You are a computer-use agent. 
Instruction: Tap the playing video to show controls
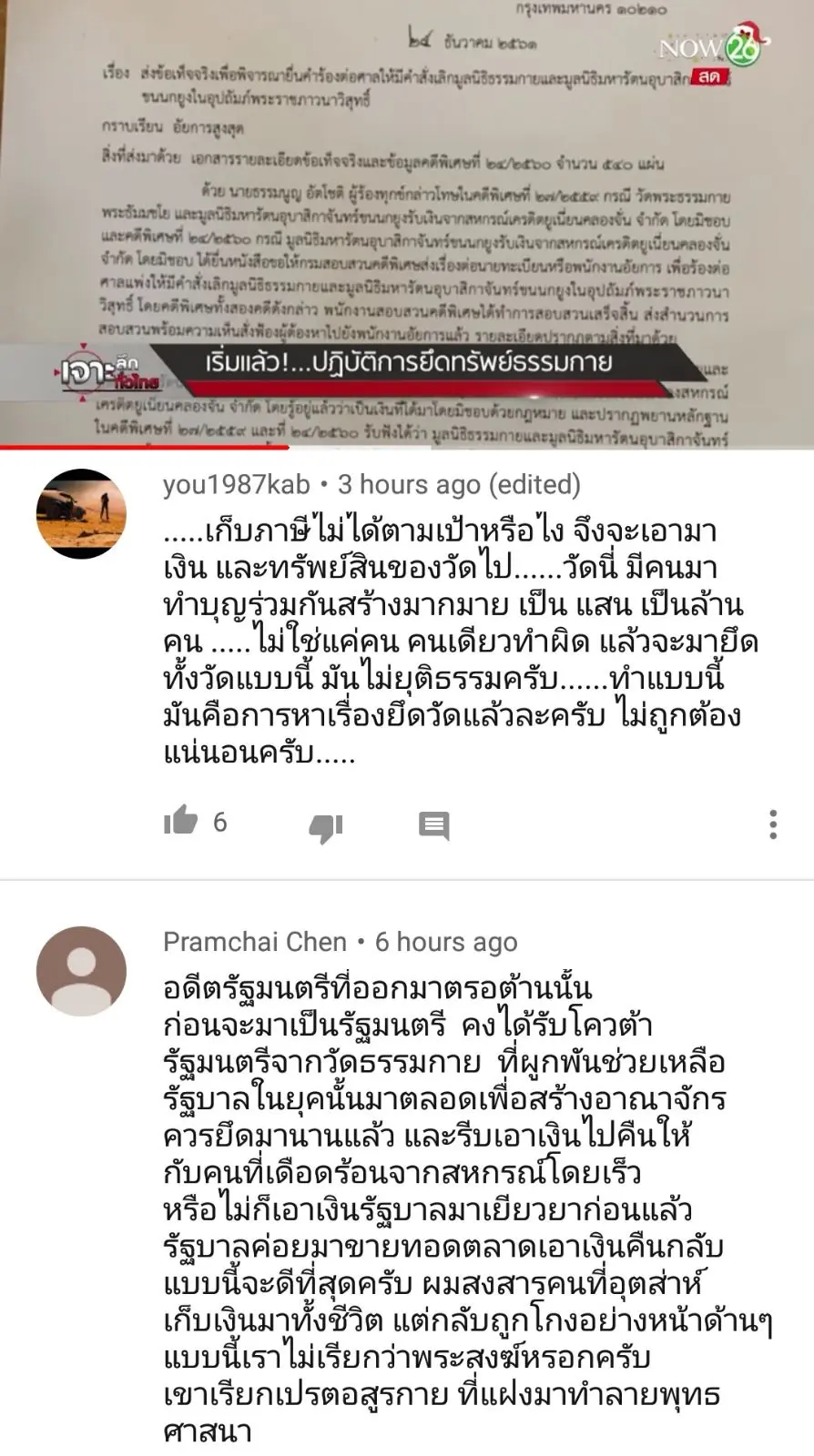[x=407, y=223]
